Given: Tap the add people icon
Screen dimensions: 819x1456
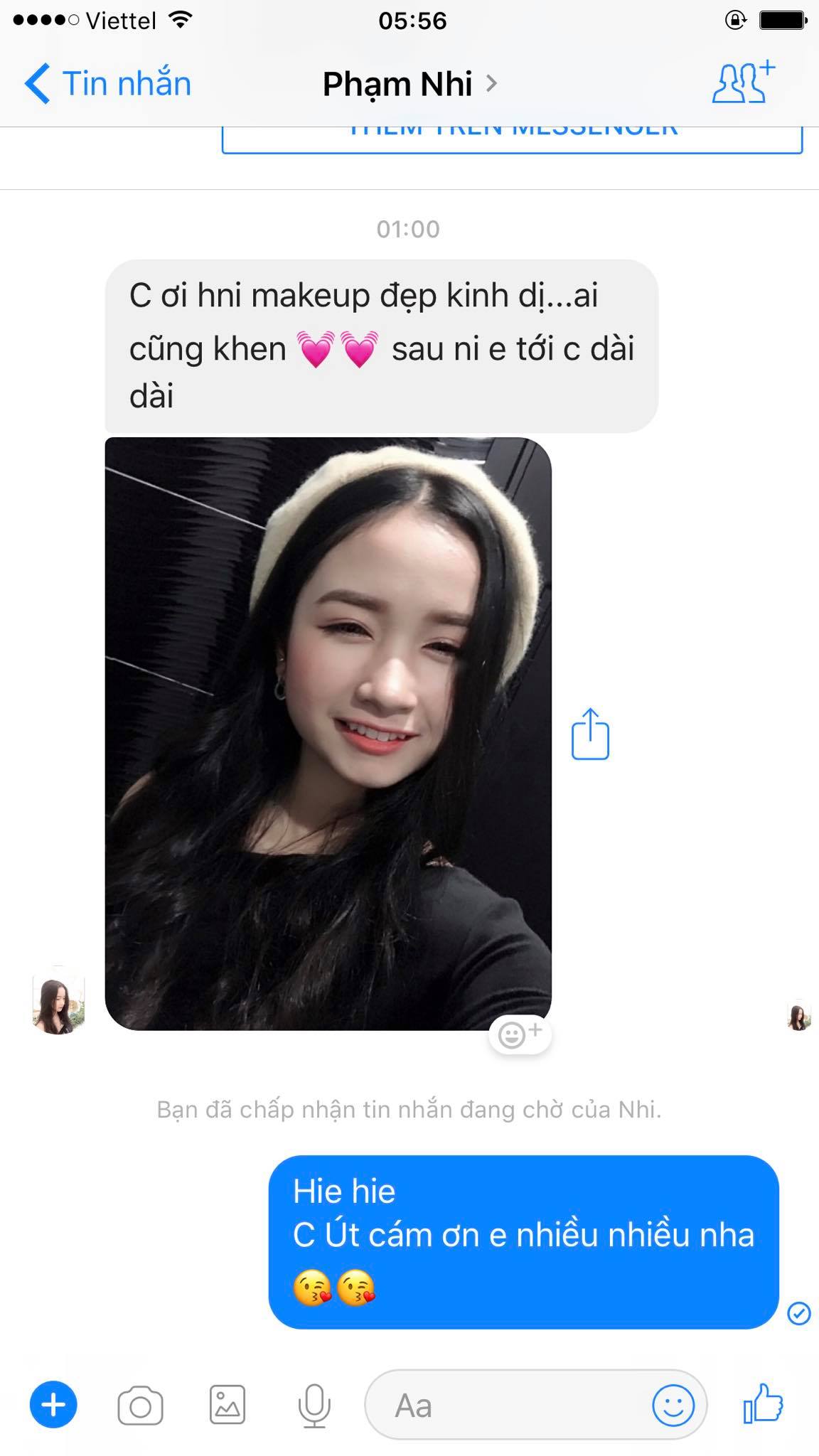Looking at the screenshot, I should coord(744,82).
